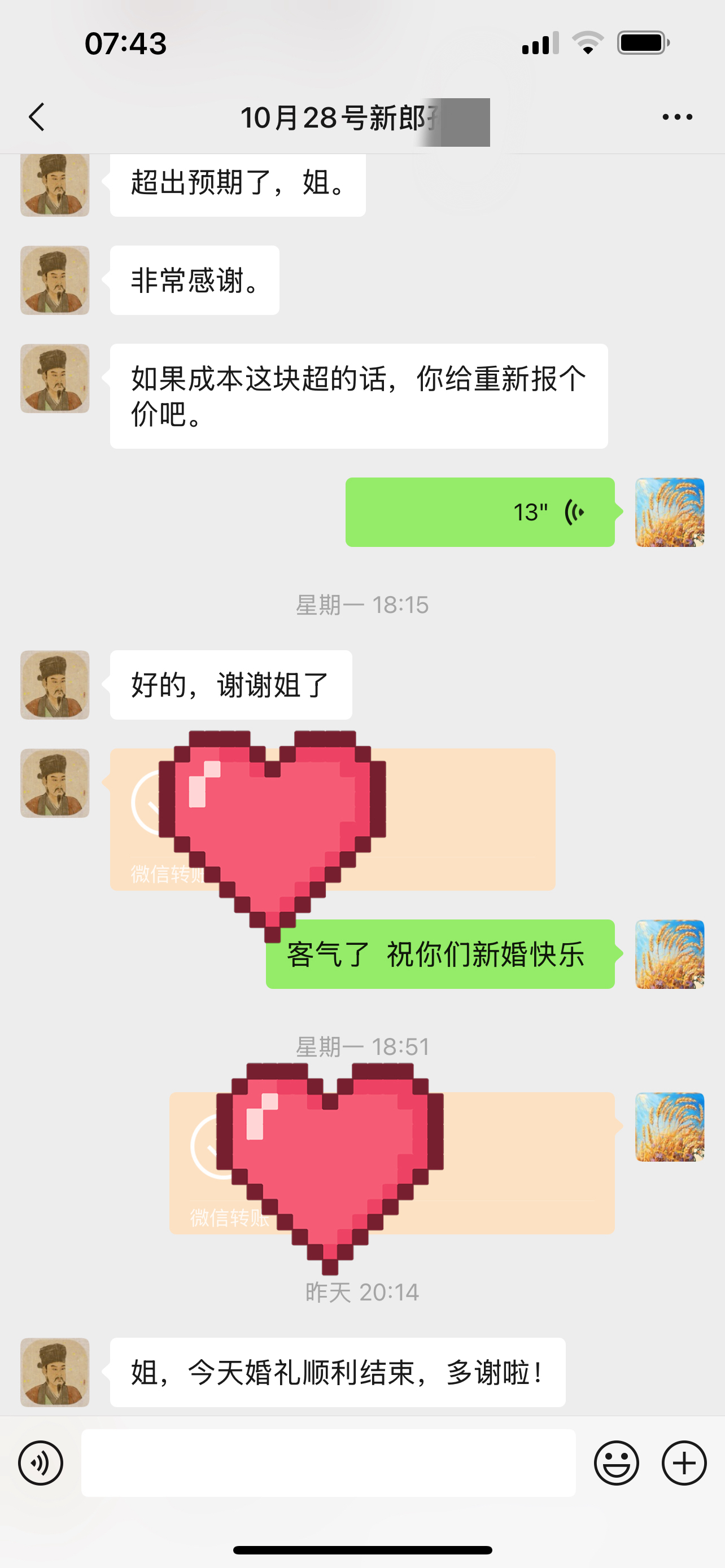Screen dimensions: 725x1568
Task: Open my profile from the avatar beside 客气了
Action: click(x=670, y=954)
